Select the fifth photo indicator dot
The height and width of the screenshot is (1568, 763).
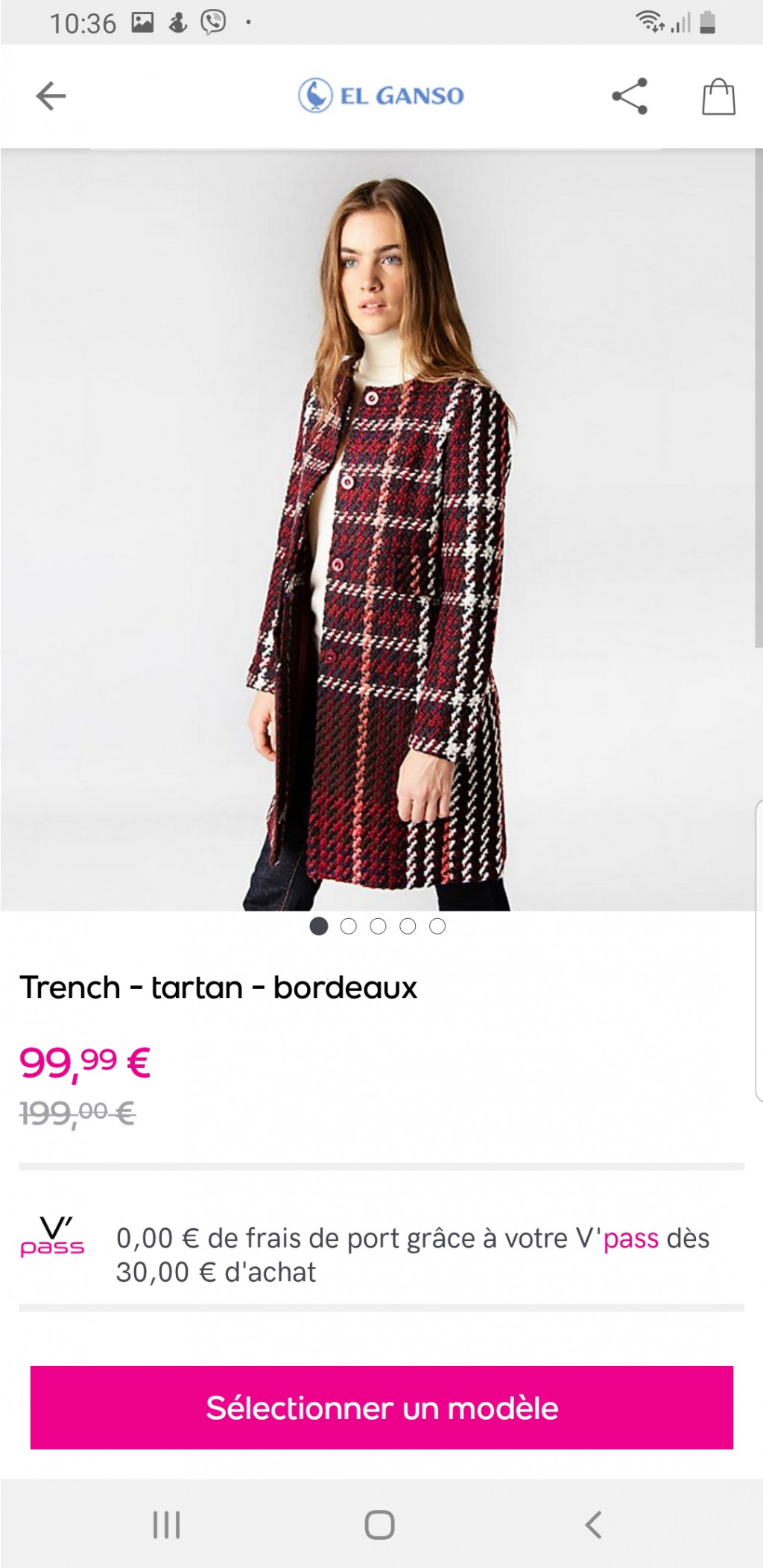(x=437, y=926)
